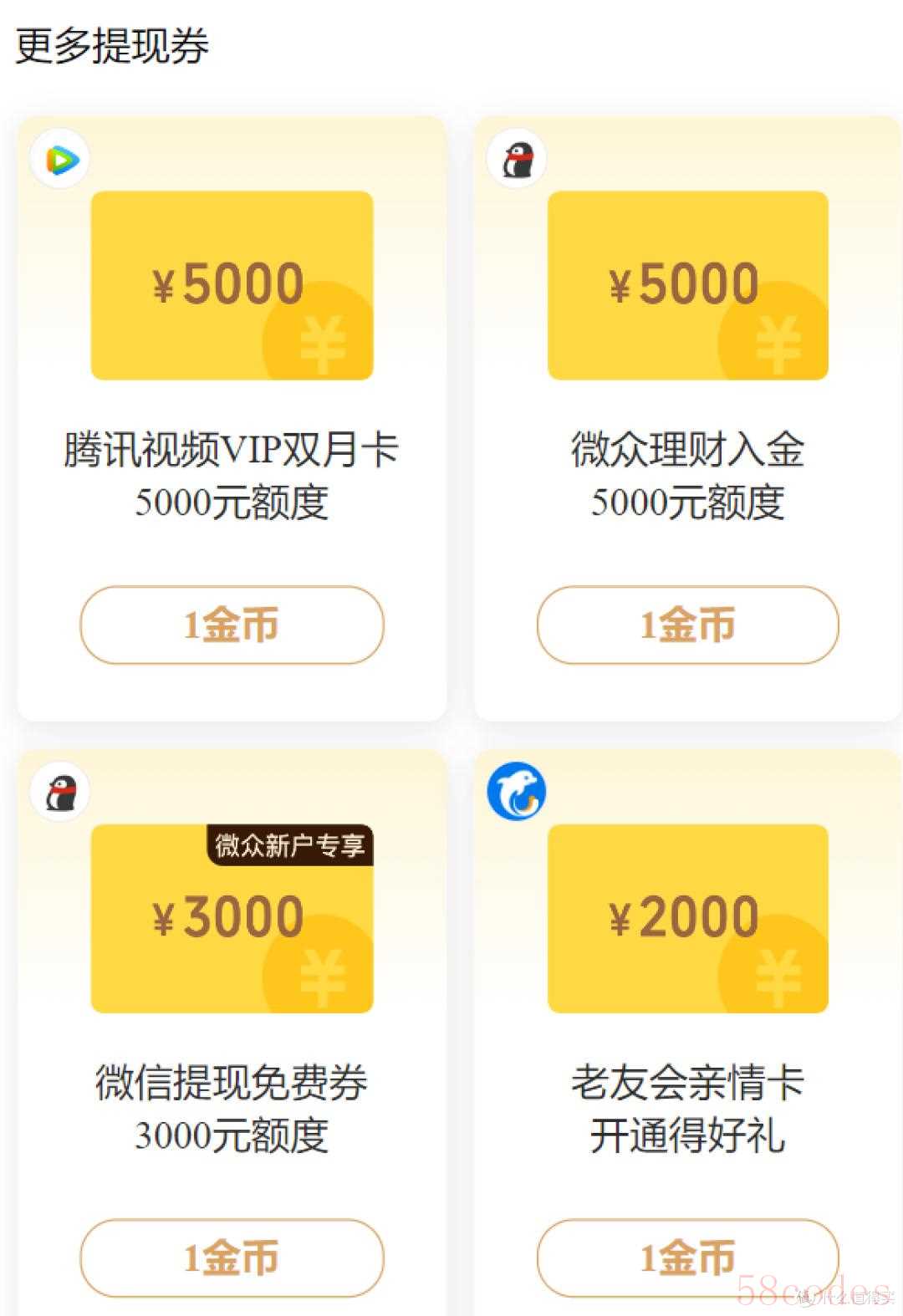Redeem 老友会亲情卡 coupon for 1金币
903x1316 pixels.
pos(687,1257)
